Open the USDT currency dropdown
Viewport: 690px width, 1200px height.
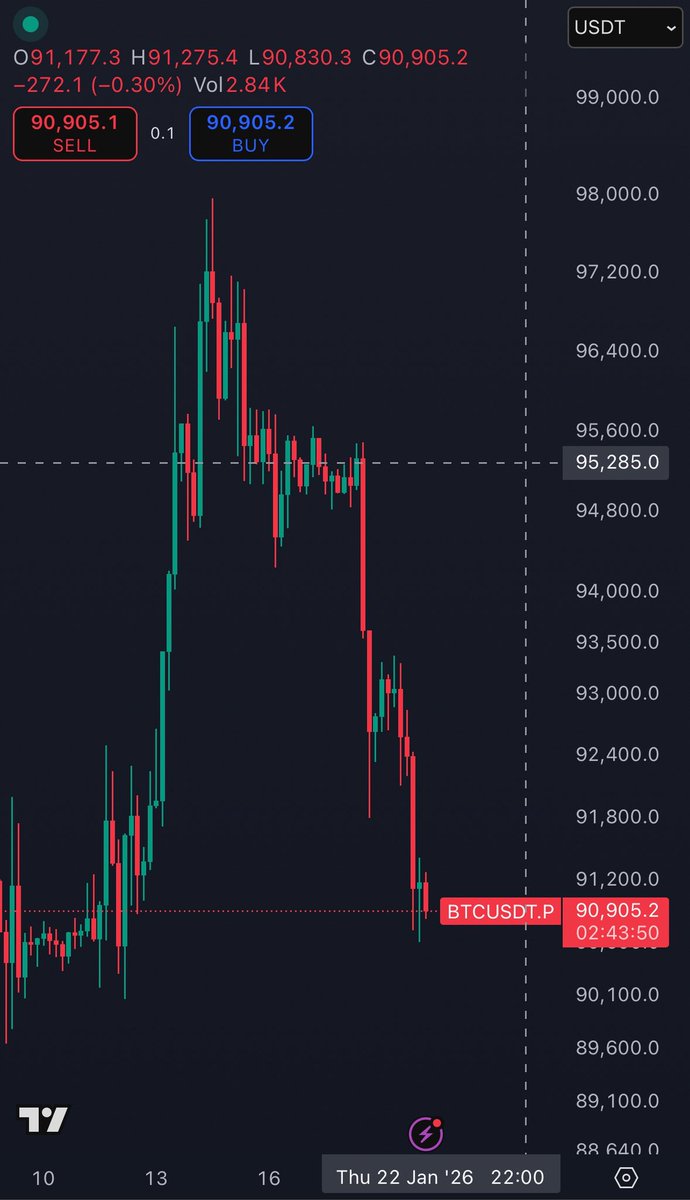tap(627, 29)
